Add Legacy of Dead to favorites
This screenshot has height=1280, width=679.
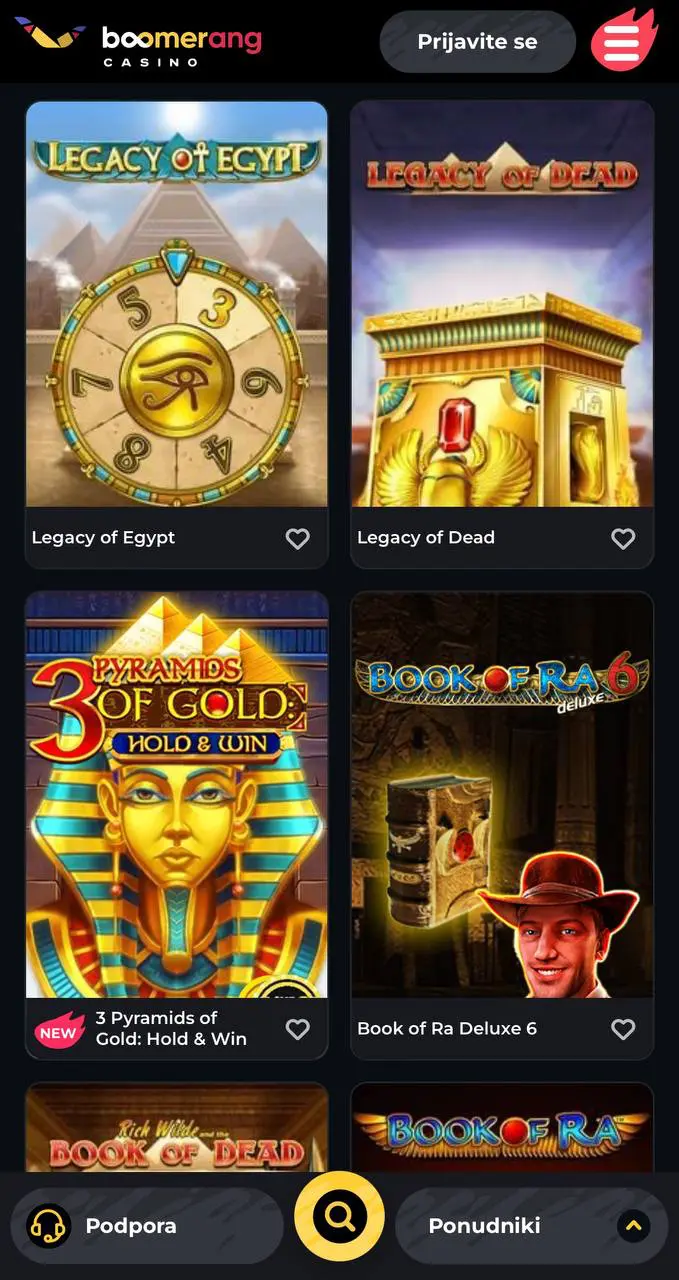[623, 539]
